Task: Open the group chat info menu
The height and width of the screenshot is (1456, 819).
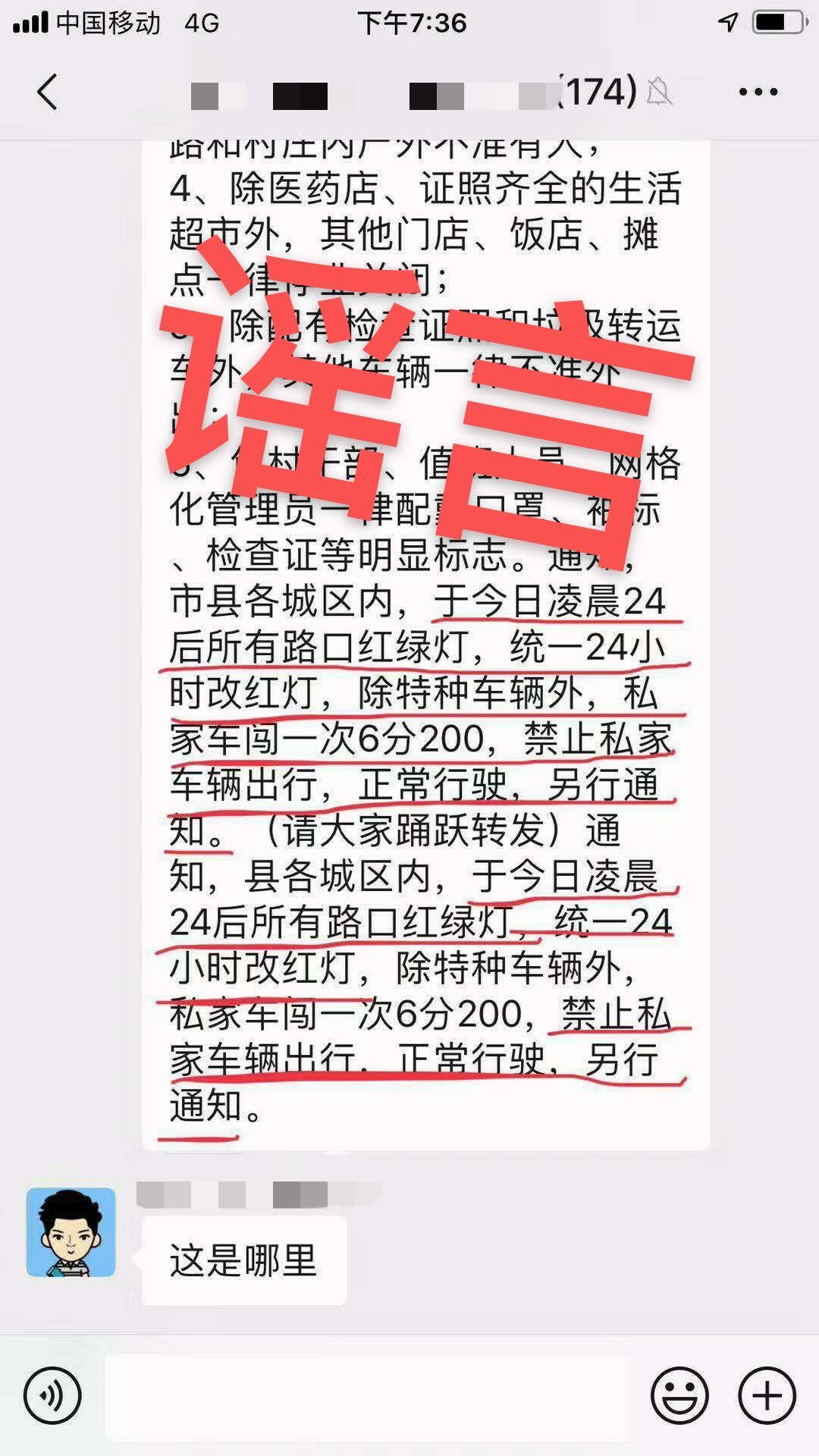Action: click(758, 93)
